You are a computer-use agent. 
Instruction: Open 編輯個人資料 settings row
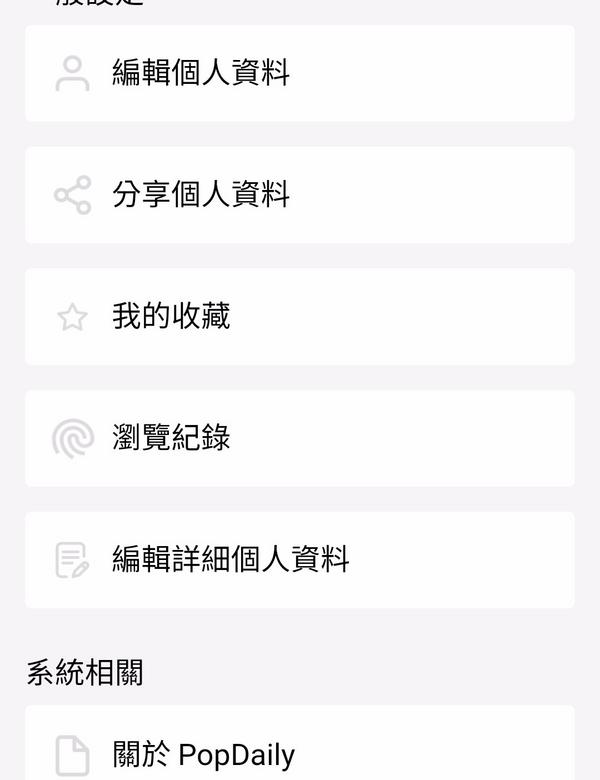[300, 74]
